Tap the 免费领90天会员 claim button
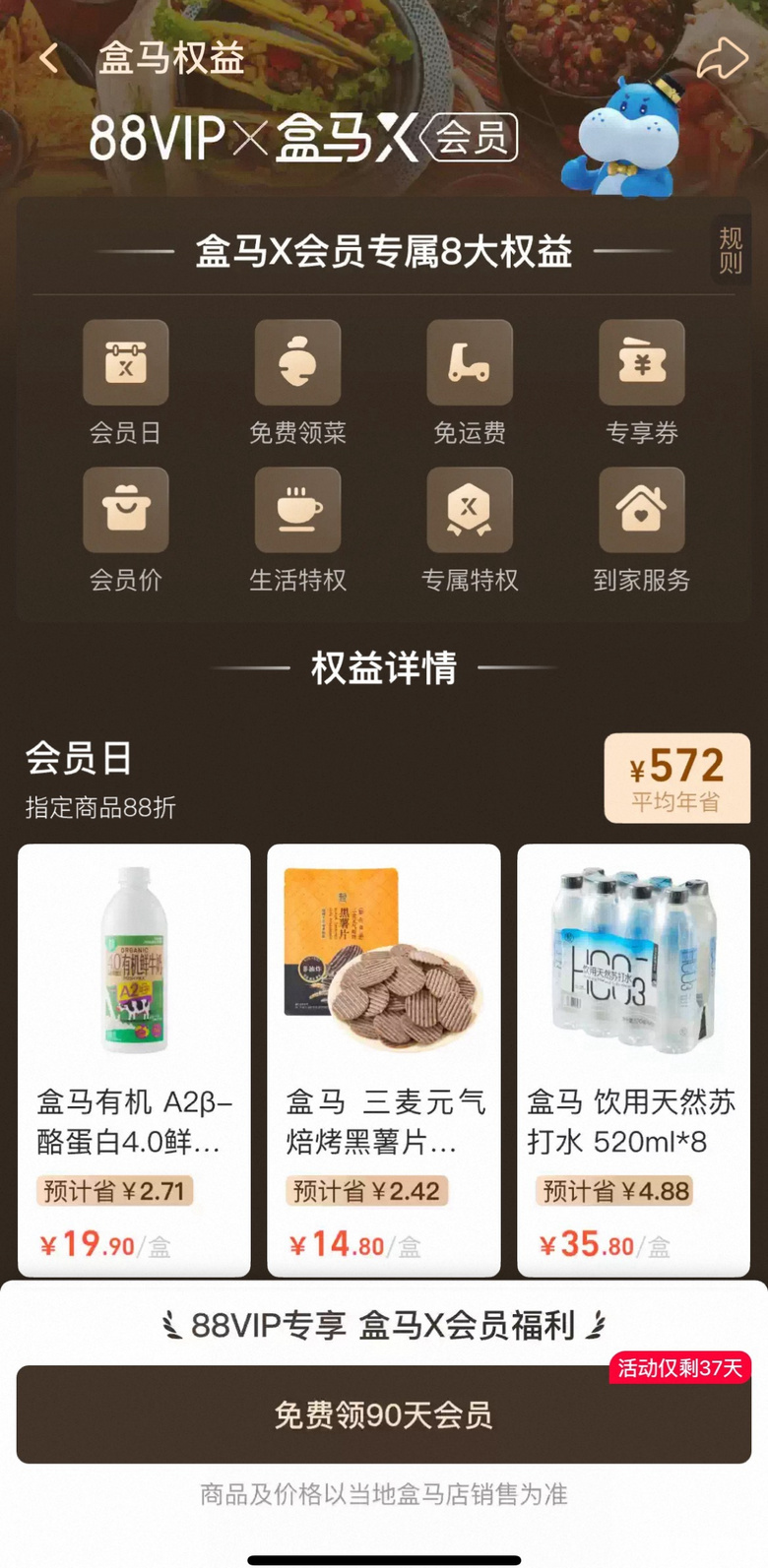Image resolution: width=768 pixels, height=1568 pixels. [x=384, y=1413]
